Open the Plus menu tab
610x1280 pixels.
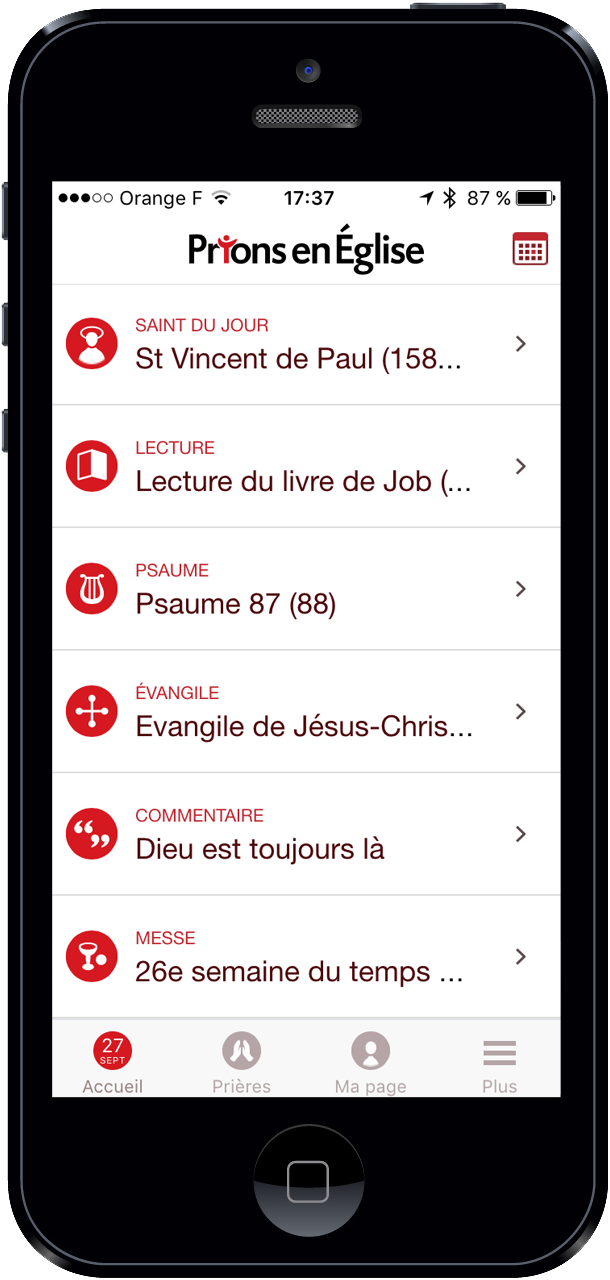(x=499, y=1063)
